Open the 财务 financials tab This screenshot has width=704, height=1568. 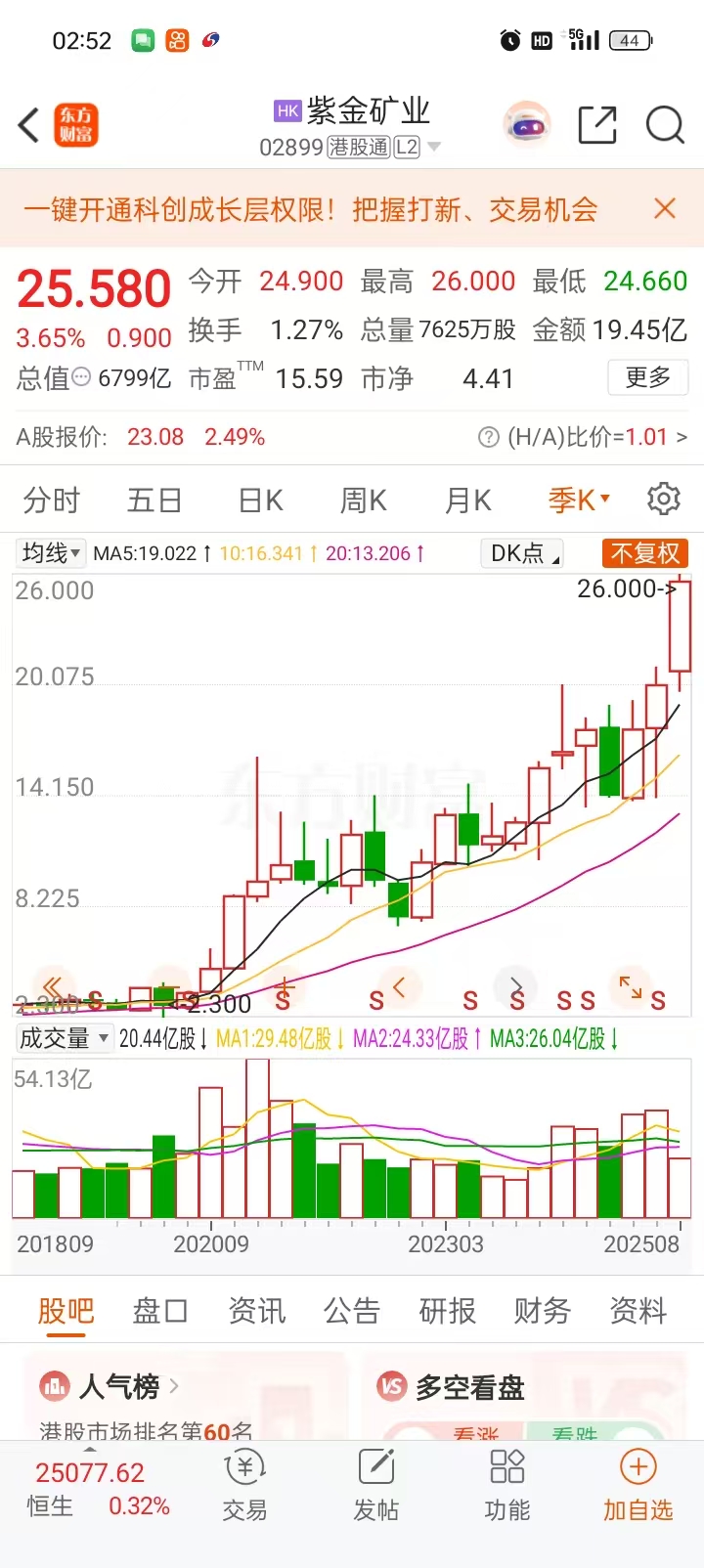543,1311
